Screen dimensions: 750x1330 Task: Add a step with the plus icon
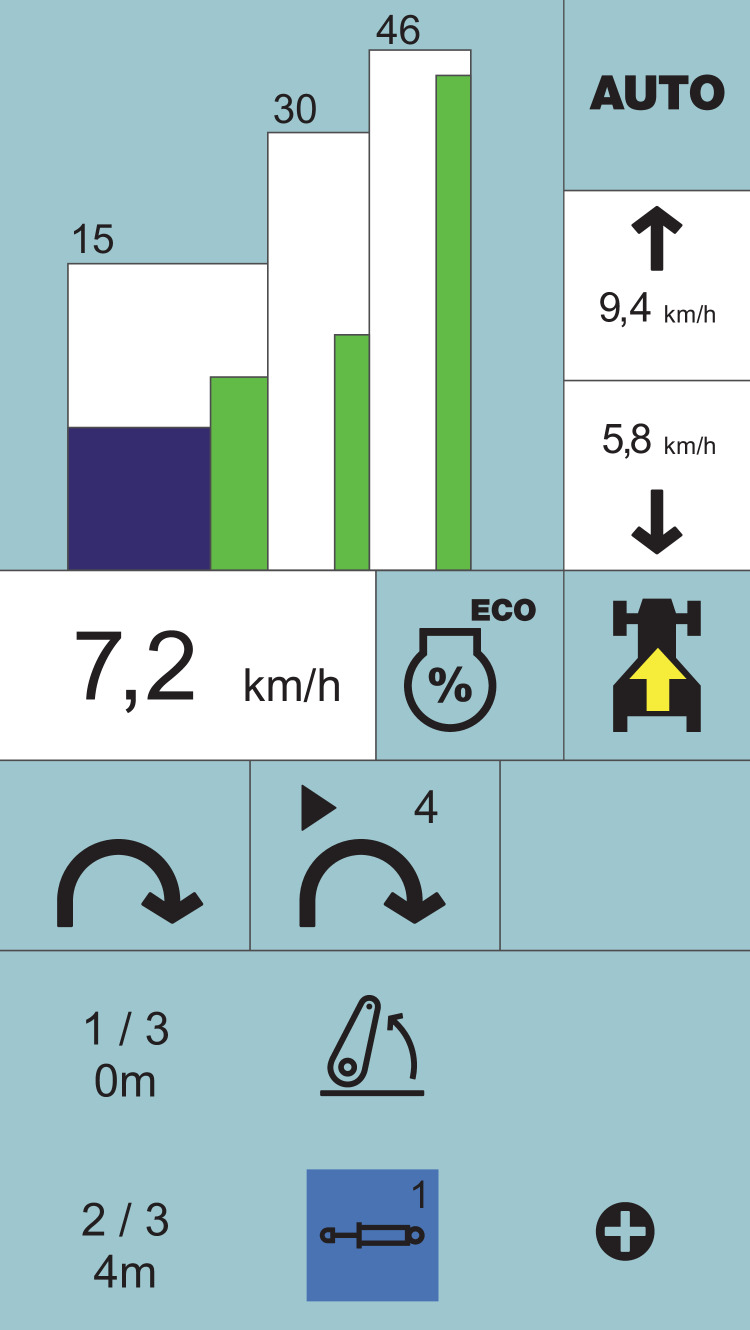point(625,1232)
